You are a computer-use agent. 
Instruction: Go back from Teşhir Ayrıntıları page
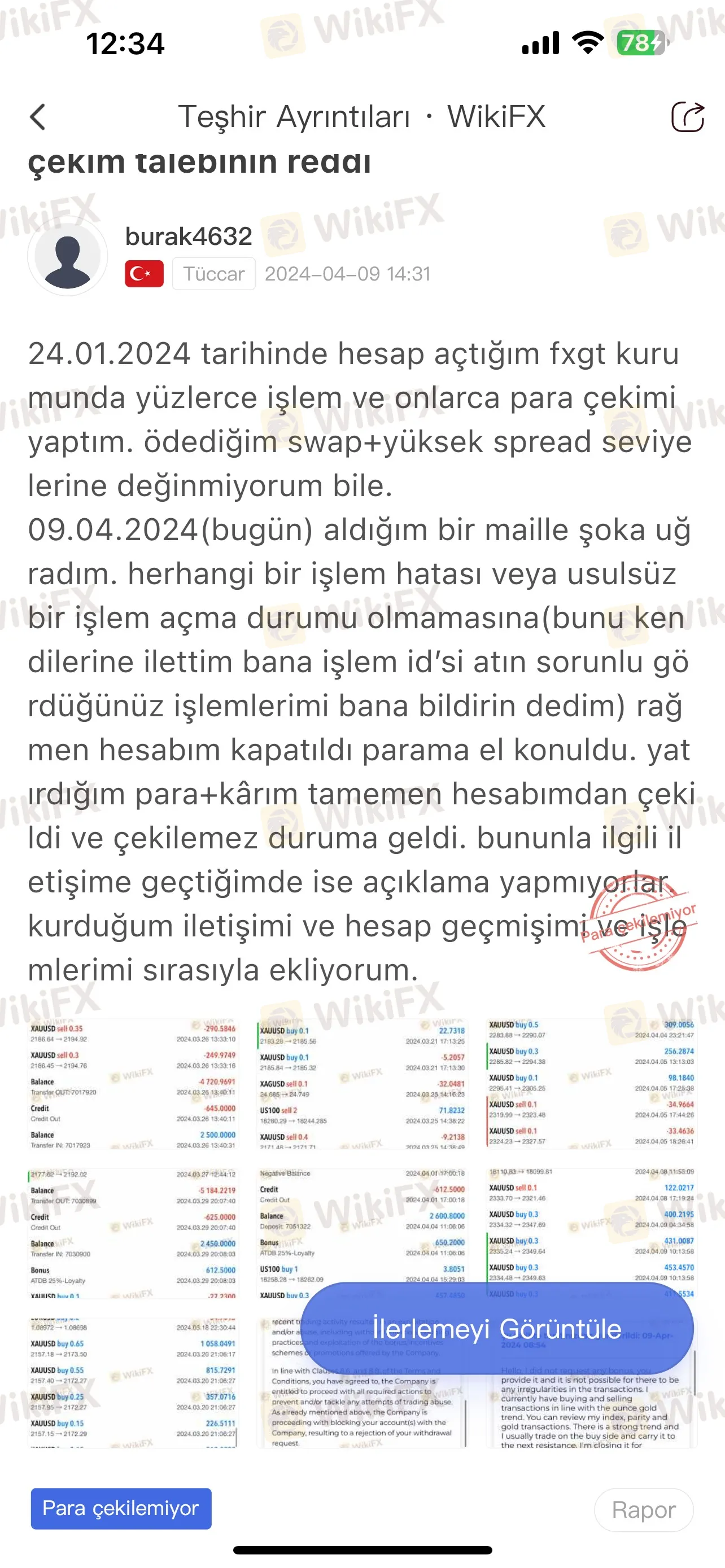coord(38,117)
